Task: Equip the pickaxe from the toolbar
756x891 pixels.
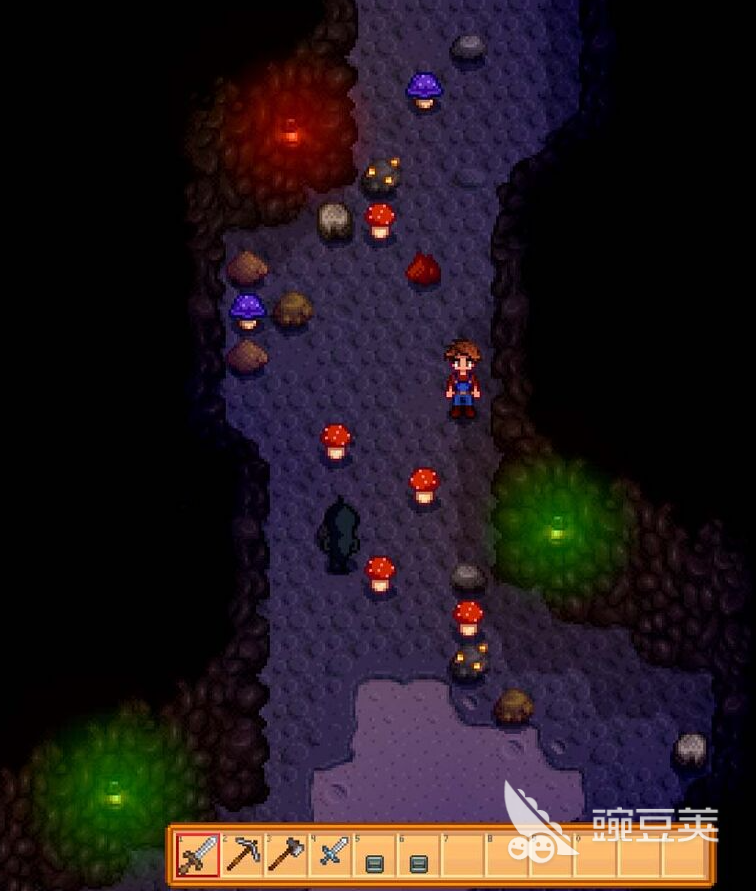Action: 242,856
